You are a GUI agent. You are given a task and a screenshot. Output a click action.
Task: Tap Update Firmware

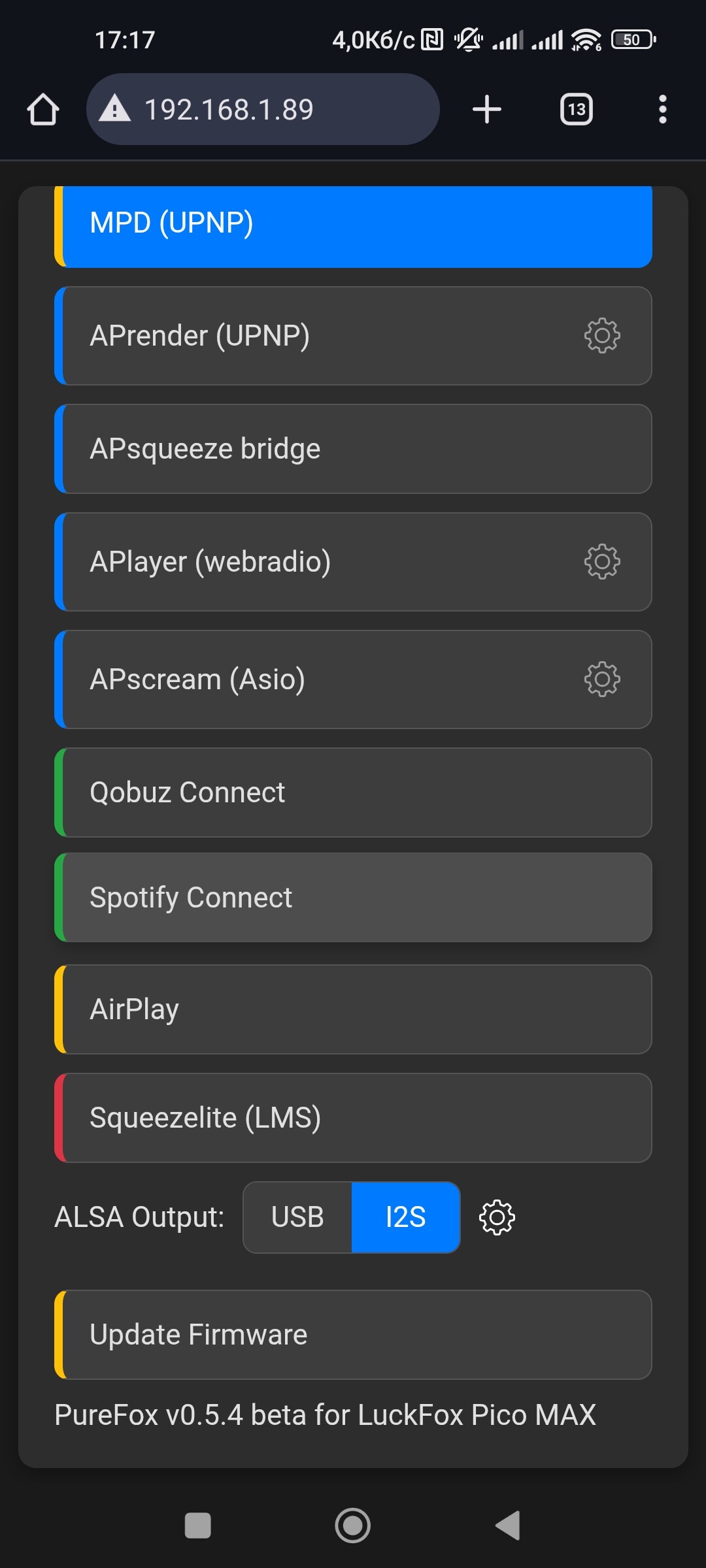353,1335
